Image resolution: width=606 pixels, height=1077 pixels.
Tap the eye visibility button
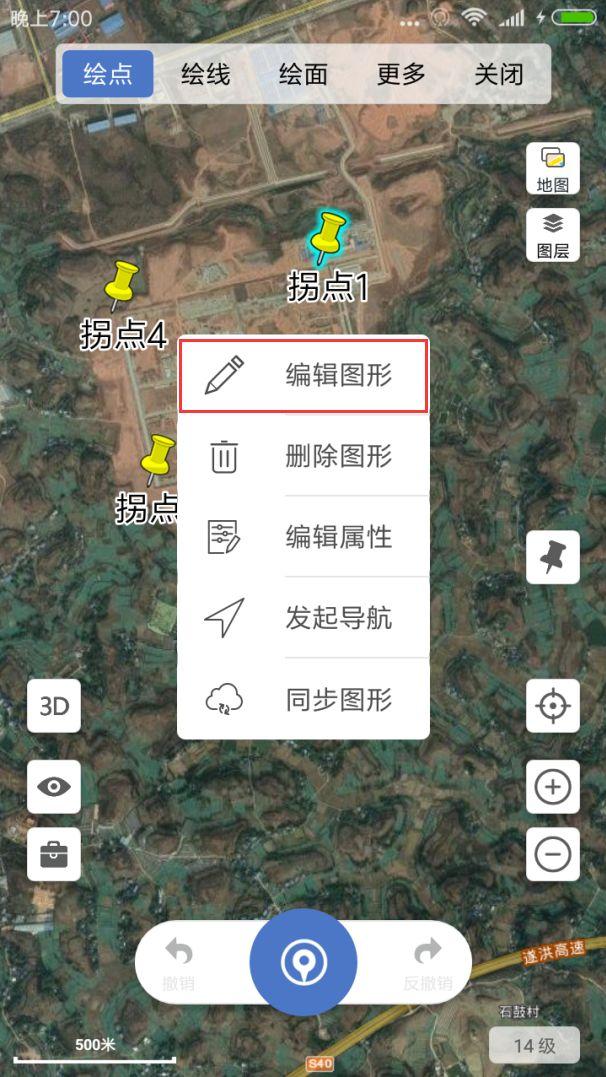point(54,787)
